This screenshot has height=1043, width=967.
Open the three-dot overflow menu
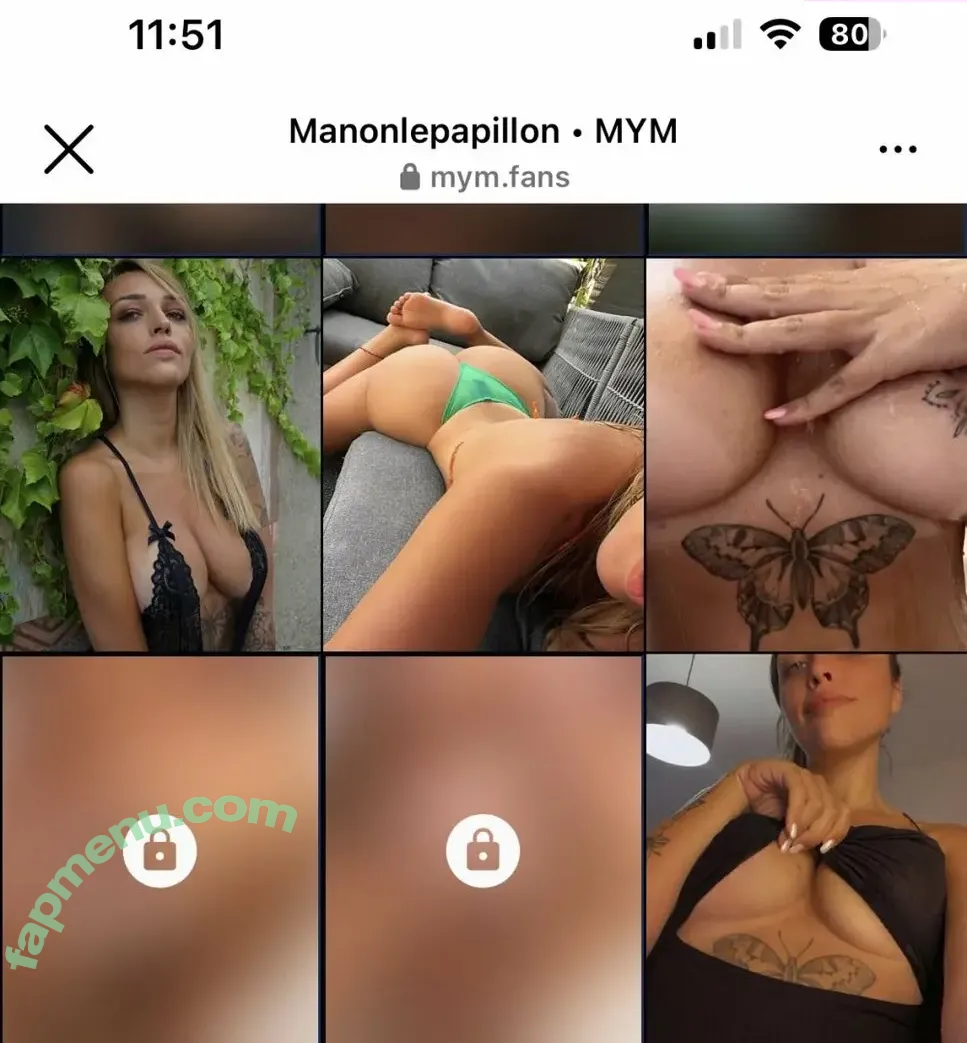click(x=897, y=150)
